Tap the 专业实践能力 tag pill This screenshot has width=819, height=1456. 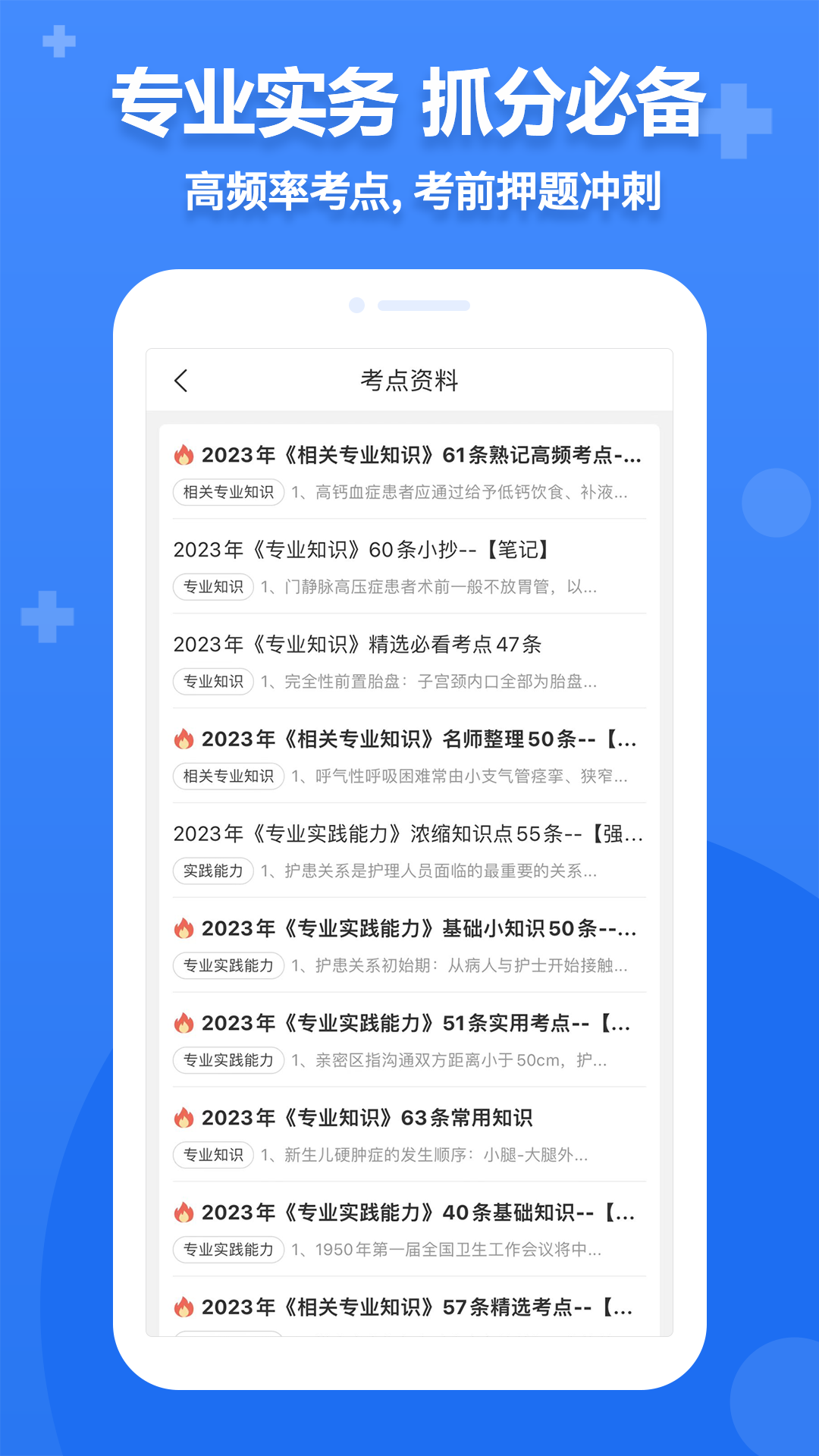coord(227,965)
